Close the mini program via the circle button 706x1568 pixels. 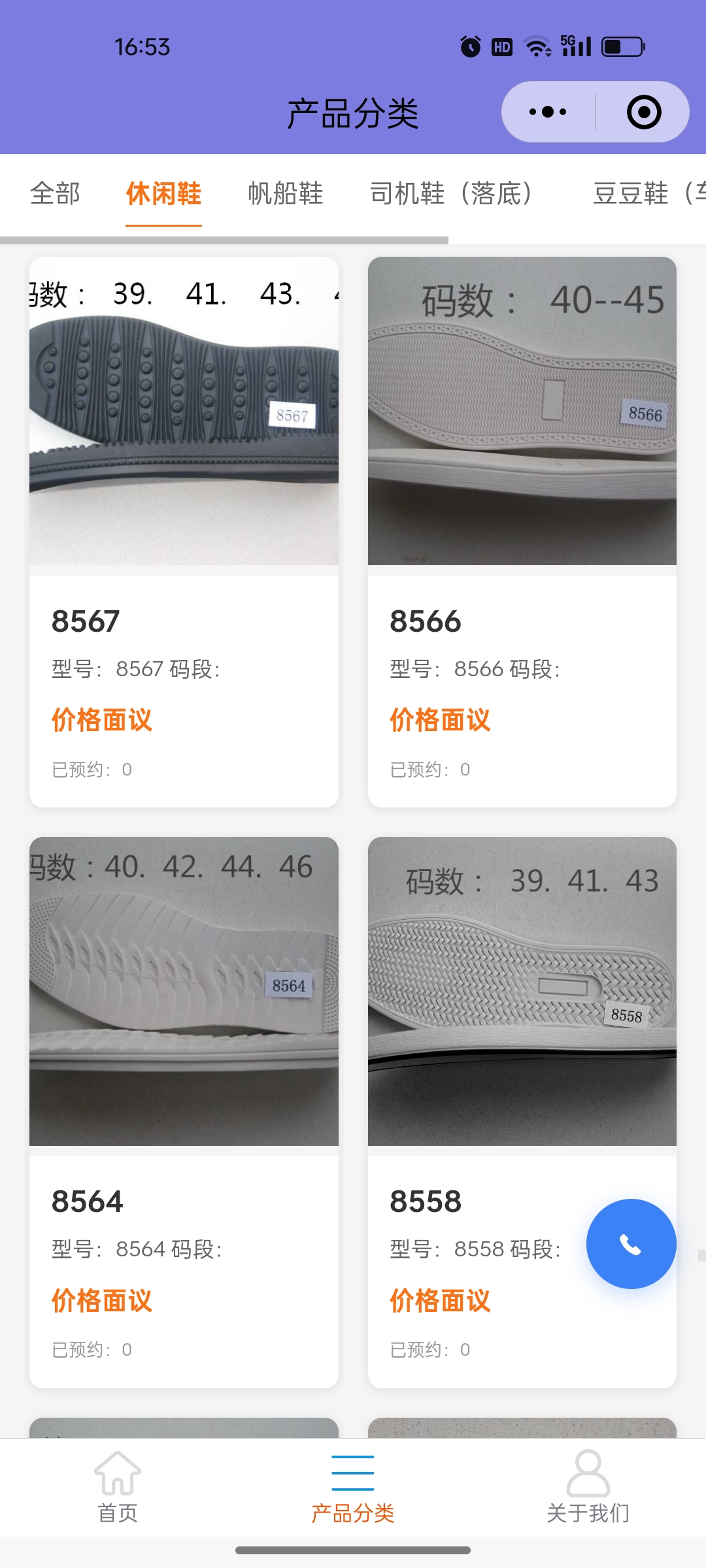click(x=643, y=112)
